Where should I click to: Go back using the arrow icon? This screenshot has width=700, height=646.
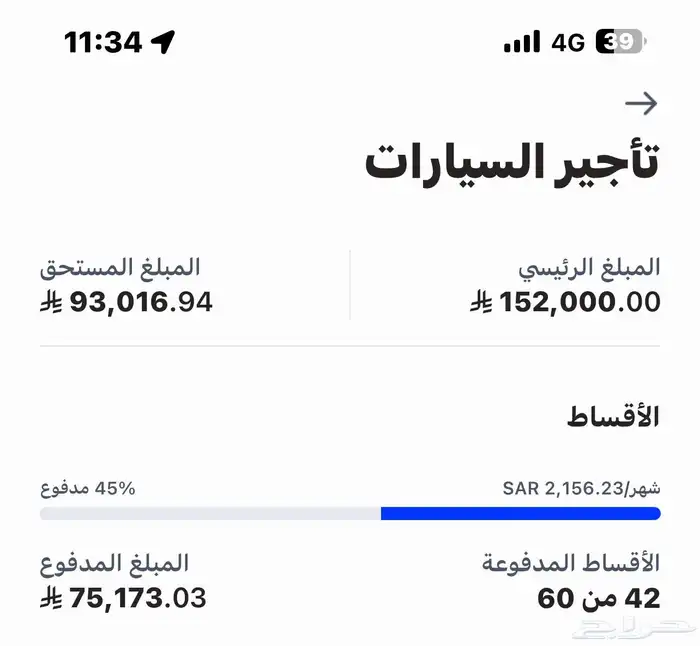[x=641, y=103]
